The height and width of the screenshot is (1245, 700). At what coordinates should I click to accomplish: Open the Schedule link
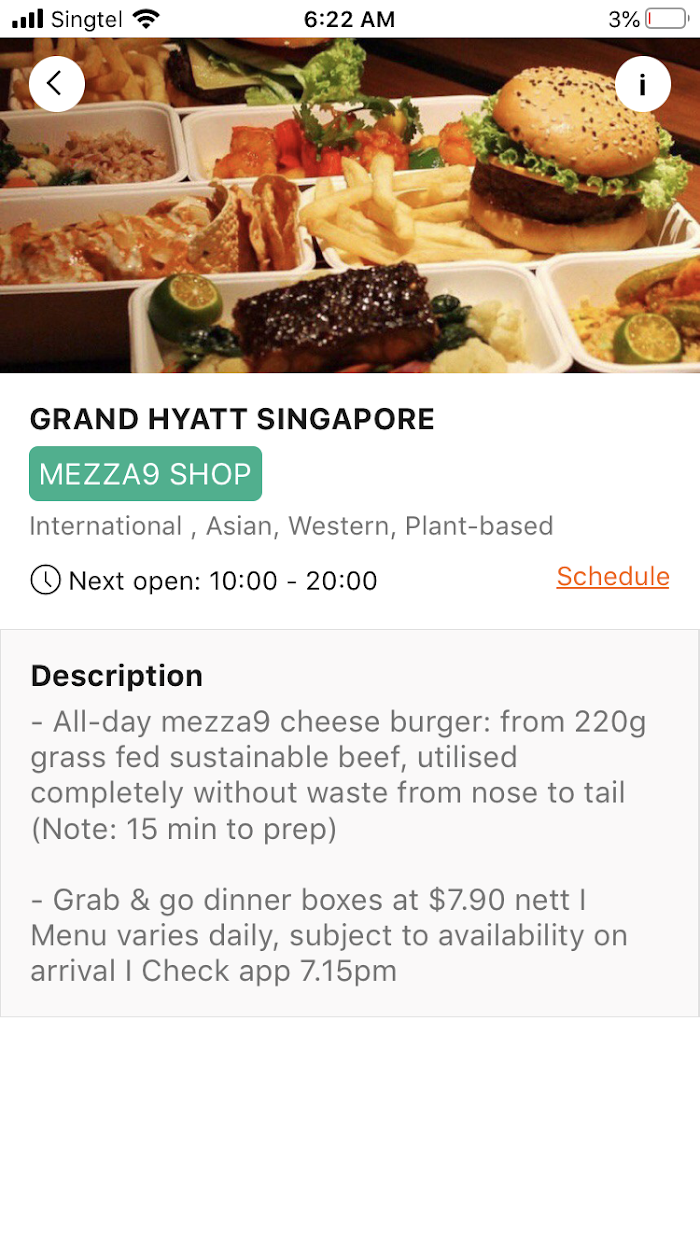(613, 577)
